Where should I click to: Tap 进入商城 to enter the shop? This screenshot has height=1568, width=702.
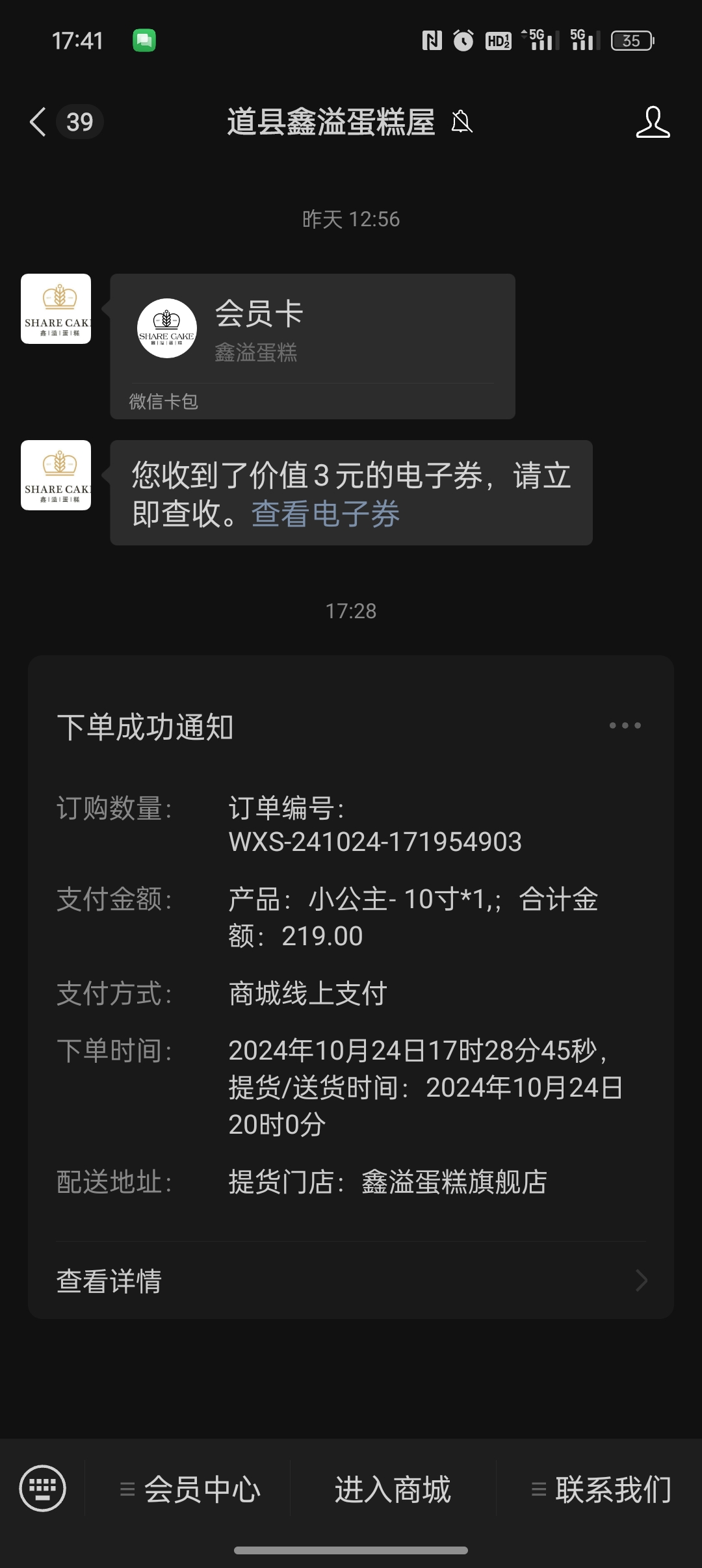[393, 1489]
